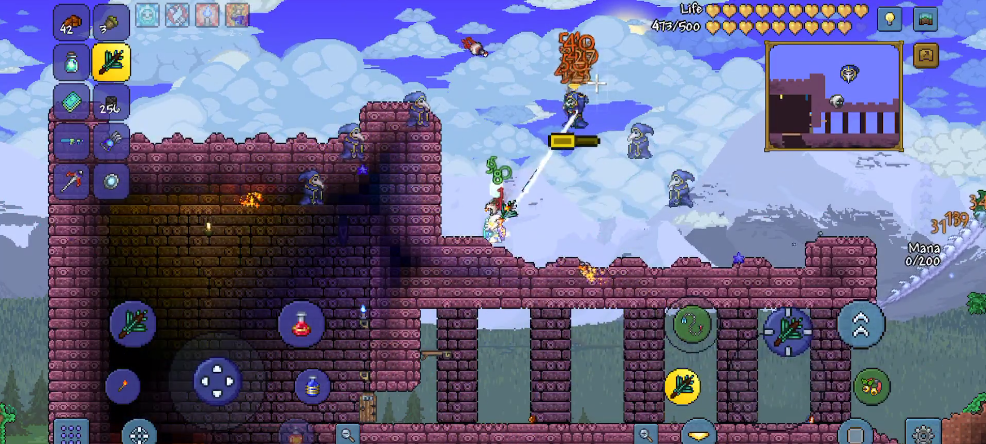The width and height of the screenshot is (986, 444).
Task: Tap the double-arrow jump button
Action: (x=861, y=323)
